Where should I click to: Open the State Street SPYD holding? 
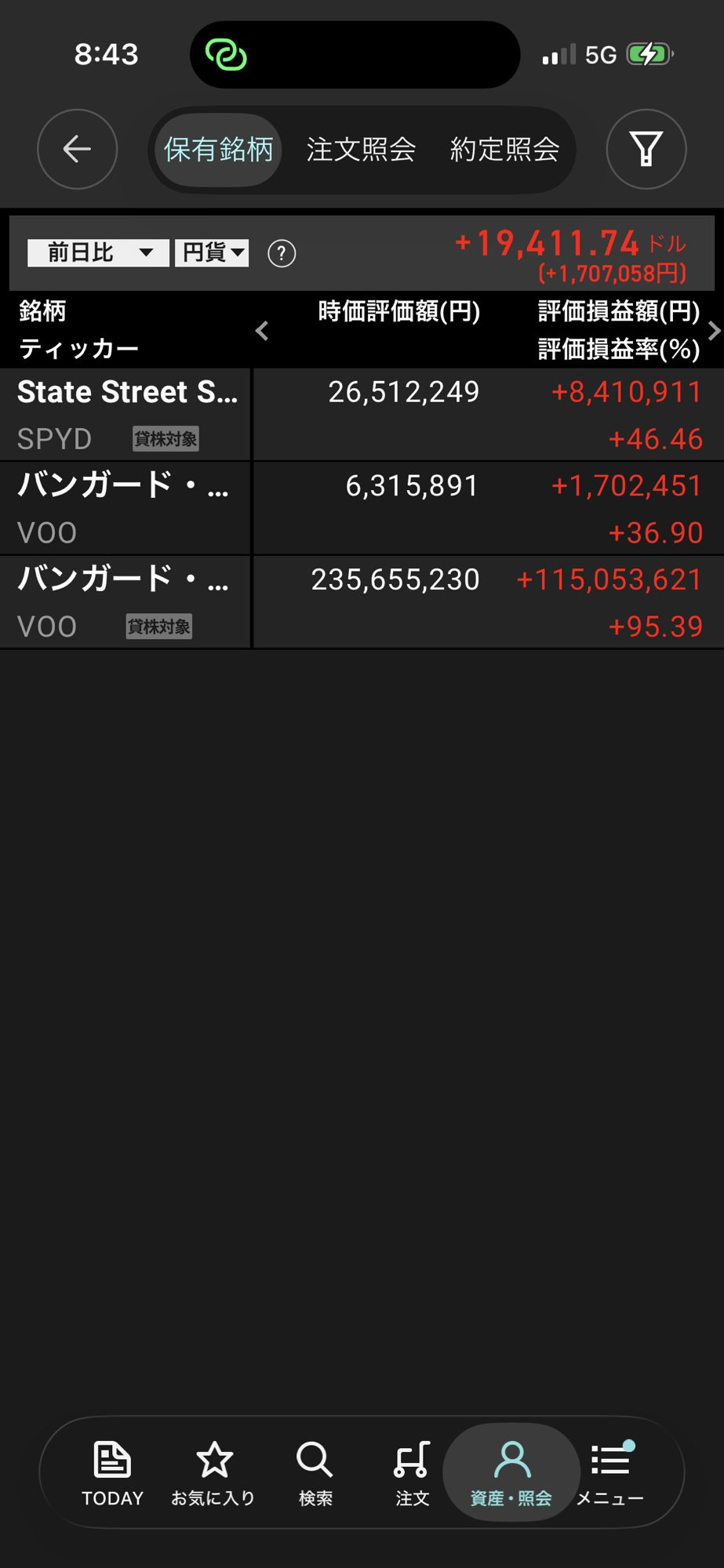(126, 414)
